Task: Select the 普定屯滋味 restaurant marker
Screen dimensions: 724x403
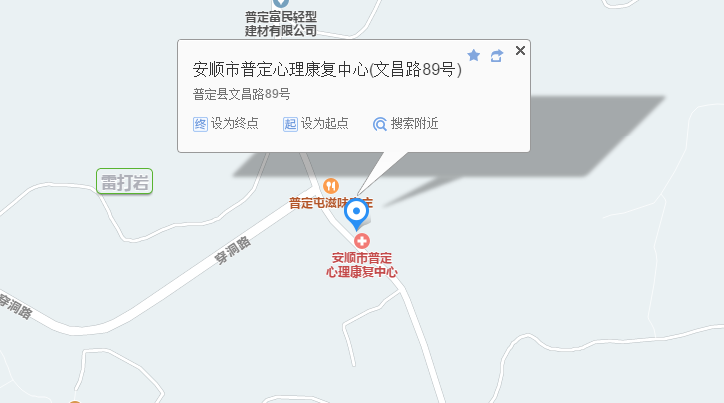Action: [x=331, y=186]
